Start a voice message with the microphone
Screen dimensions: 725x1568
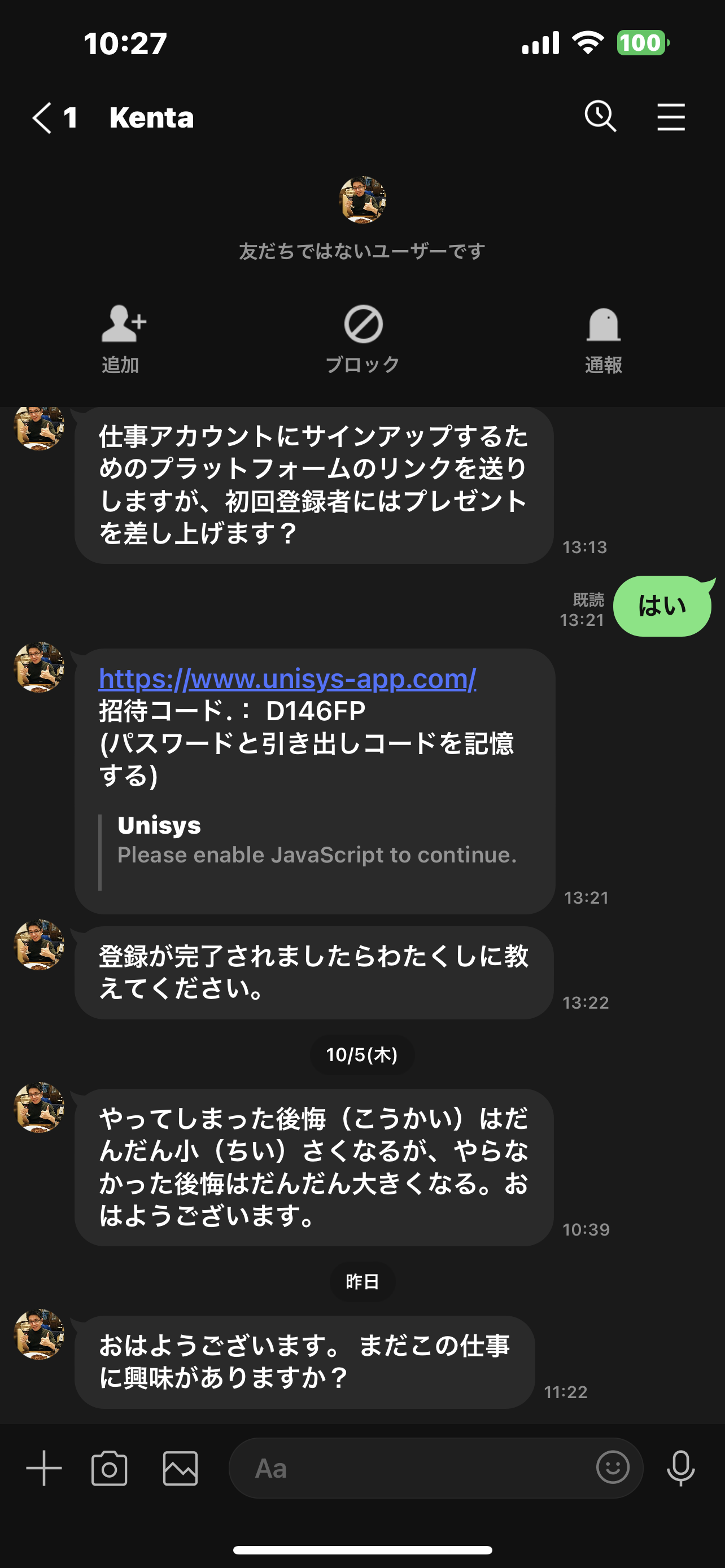coord(680,1468)
